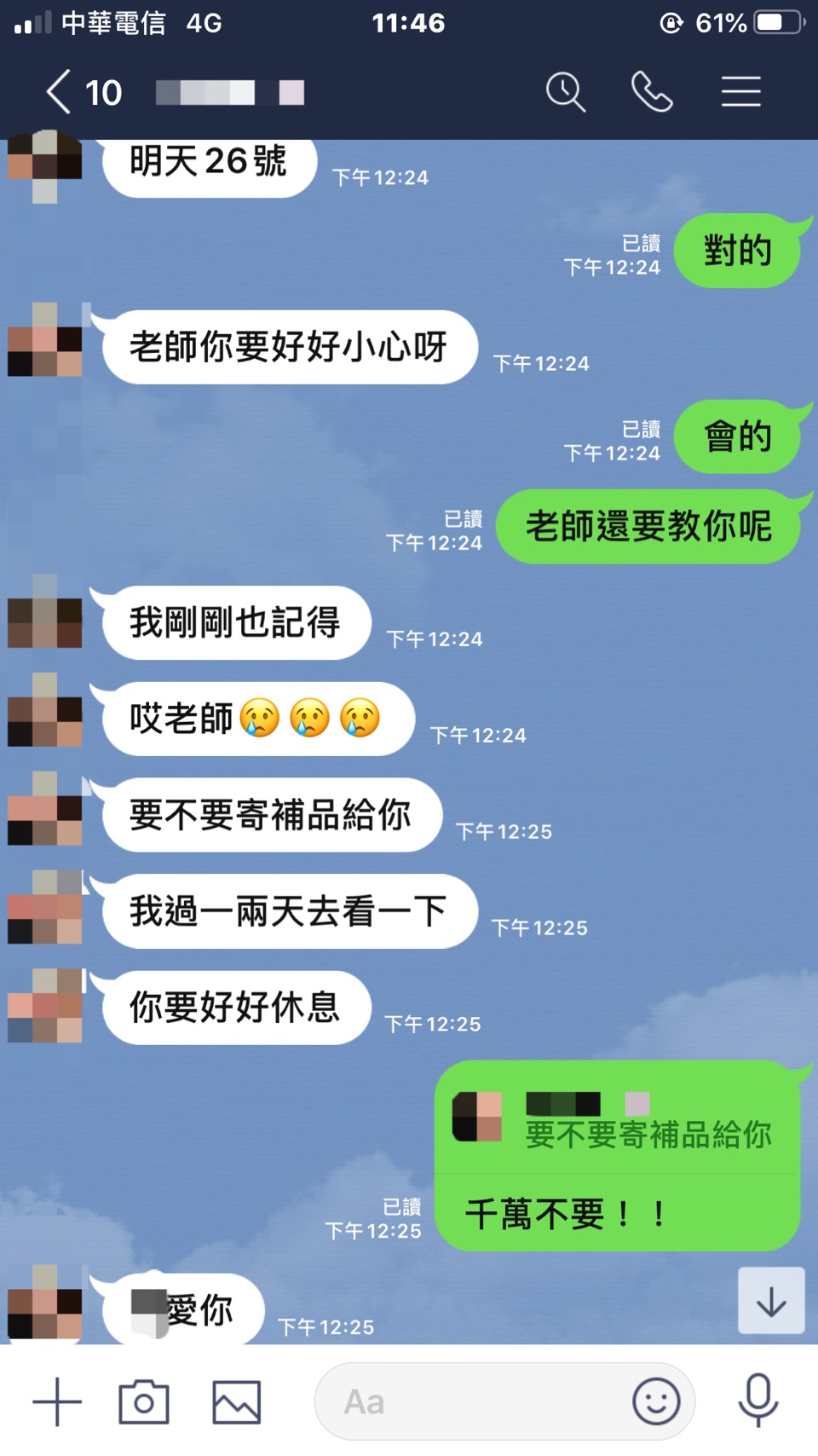This screenshot has width=818, height=1456.
Task: Open the emoji sticker picker
Action: pyautogui.click(x=656, y=1401)
